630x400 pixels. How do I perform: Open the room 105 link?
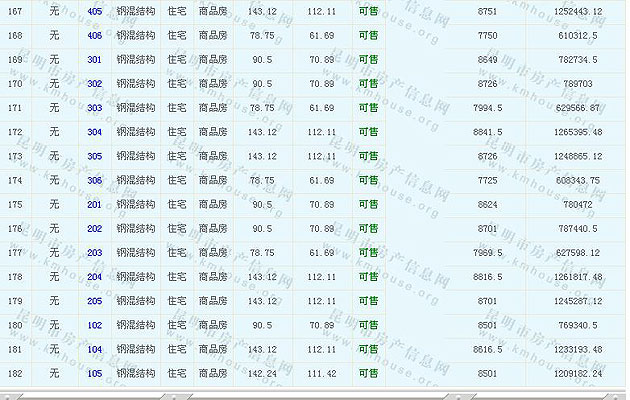(95, 373)
